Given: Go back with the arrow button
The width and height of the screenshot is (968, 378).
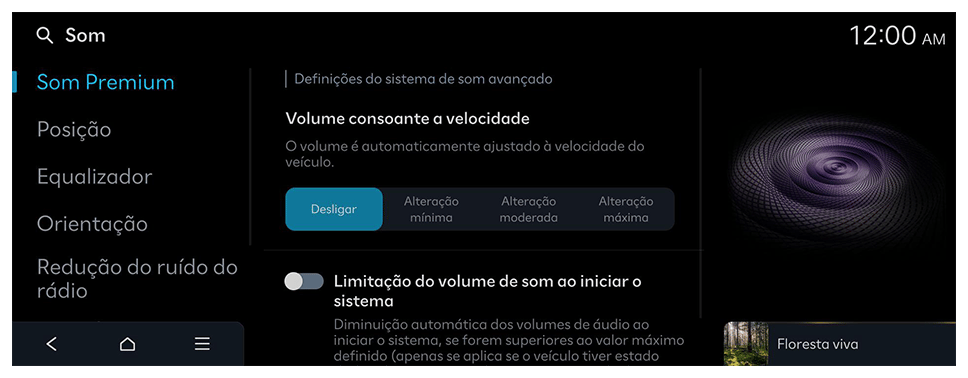Looking at the screenshot, I should click(x=52, y=344).
